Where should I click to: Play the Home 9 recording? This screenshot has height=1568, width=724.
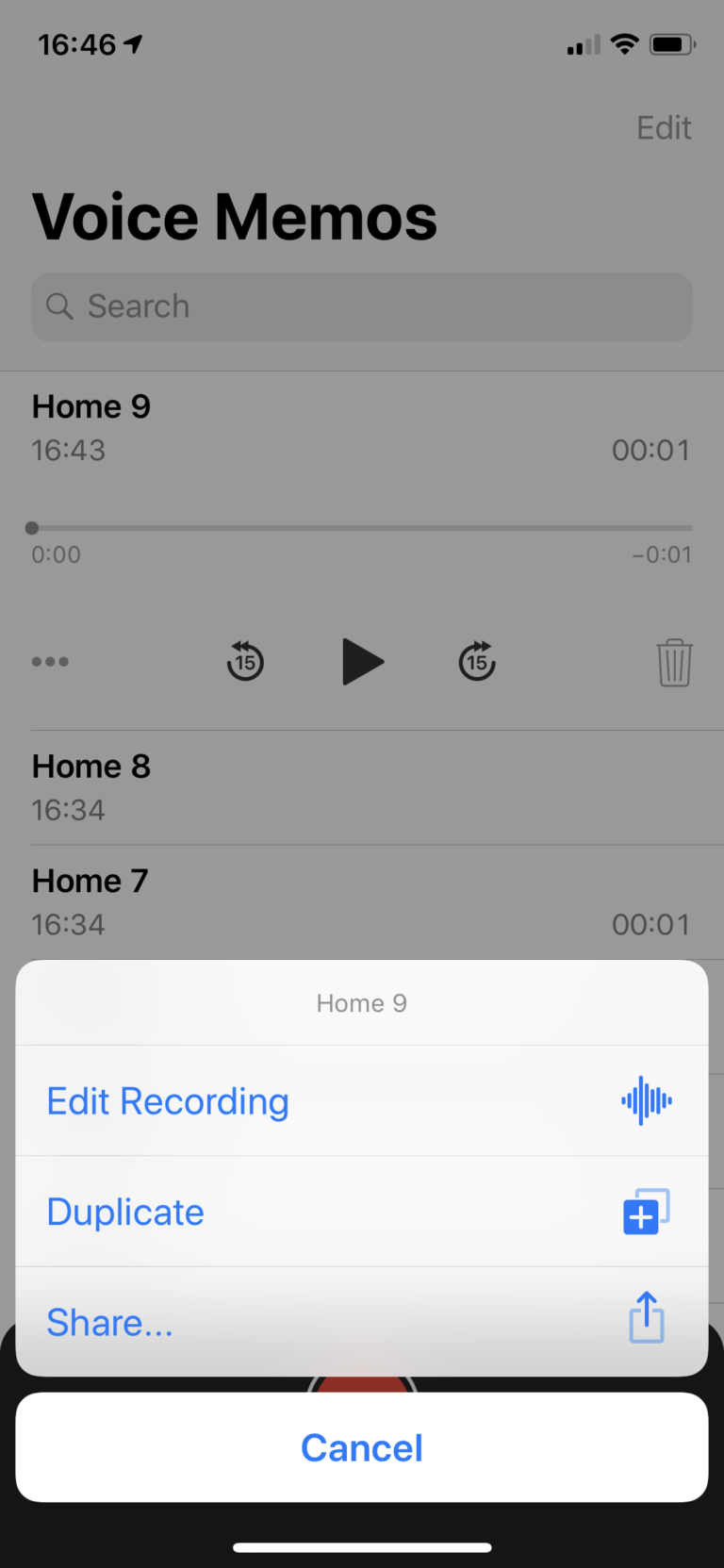point(363,661)
